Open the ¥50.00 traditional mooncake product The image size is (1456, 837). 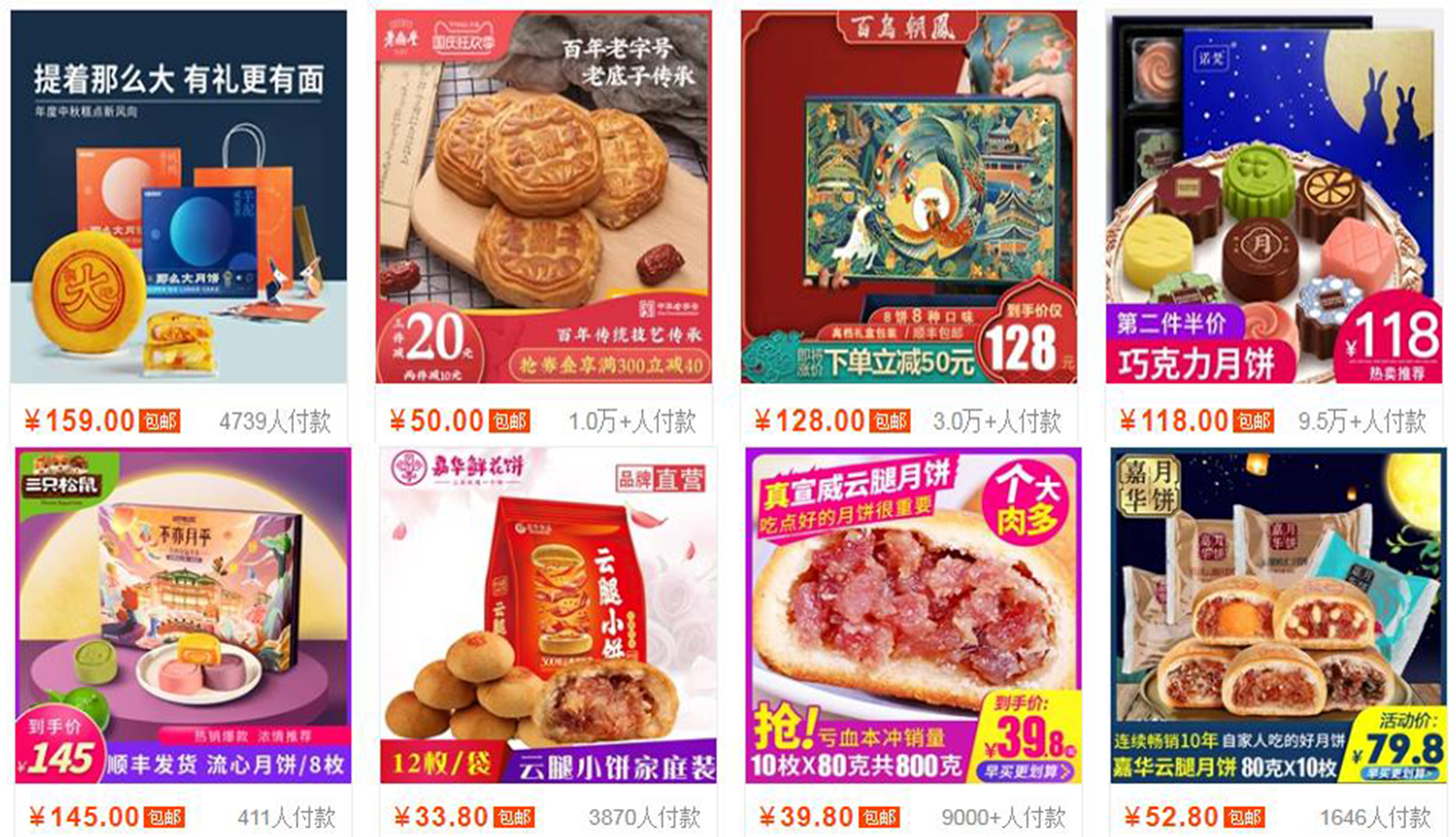tap(543, 197)
